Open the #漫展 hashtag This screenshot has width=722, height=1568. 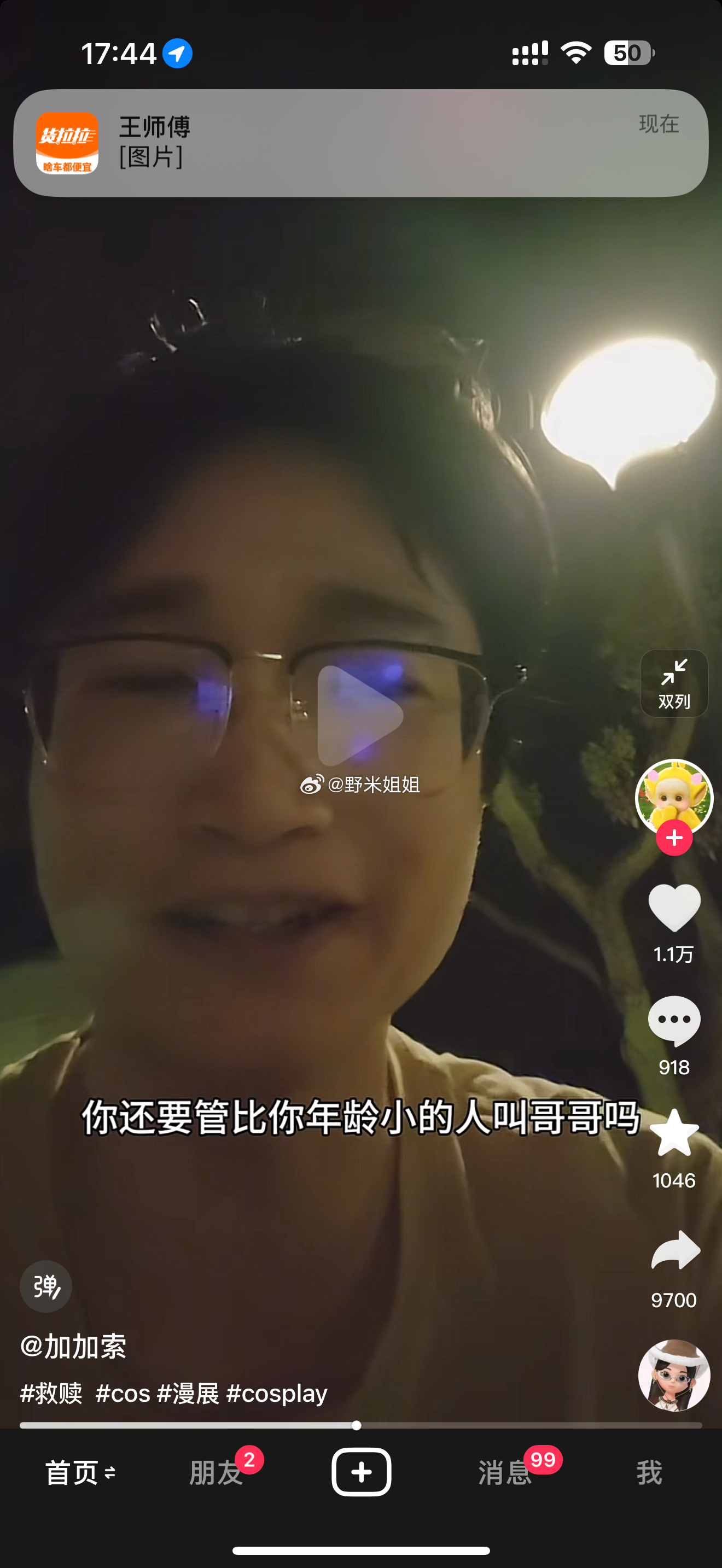coord(188,1393)
